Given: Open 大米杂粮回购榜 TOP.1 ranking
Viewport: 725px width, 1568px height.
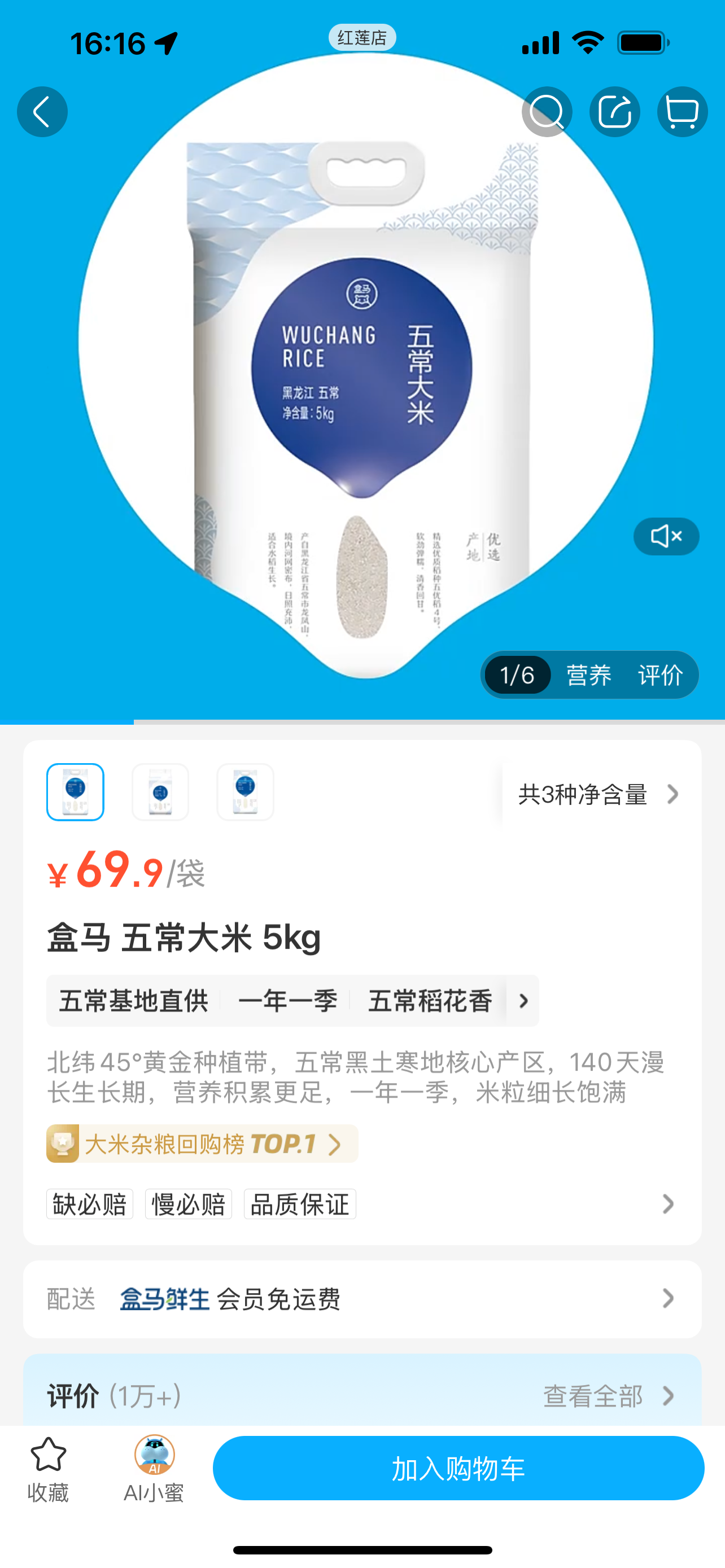Looking at the screenshot, I should (x=202, y=1144).
